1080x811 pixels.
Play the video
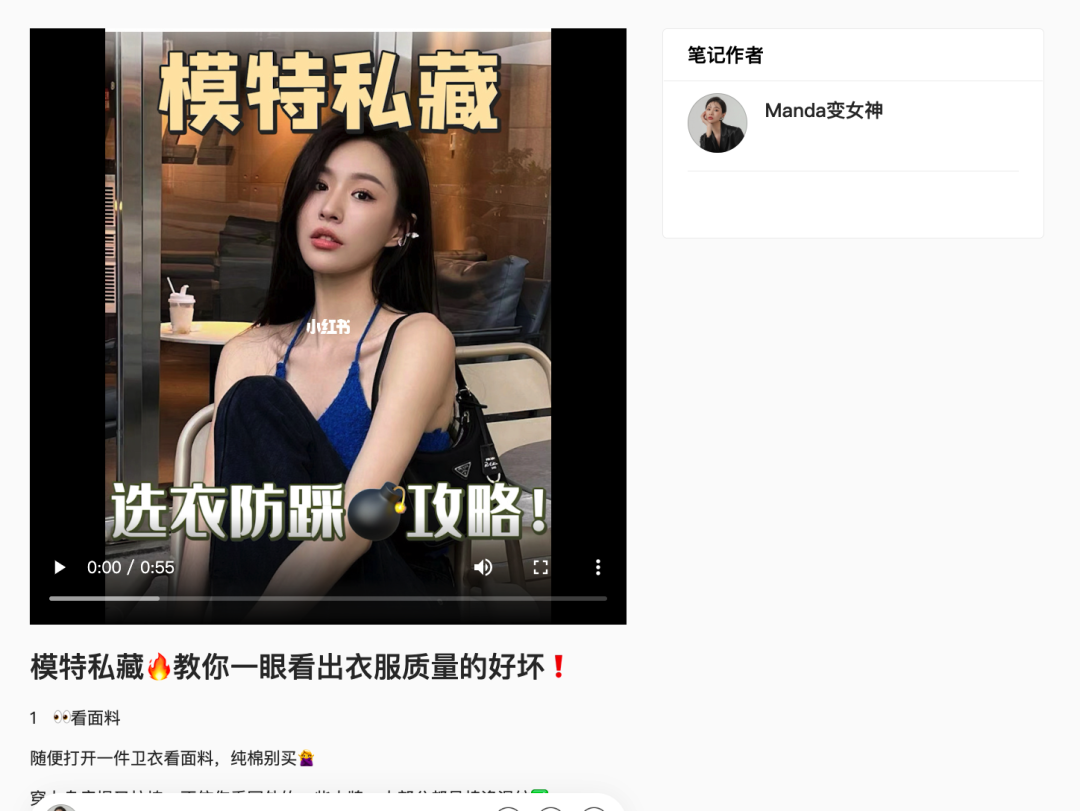click(59, 567)
